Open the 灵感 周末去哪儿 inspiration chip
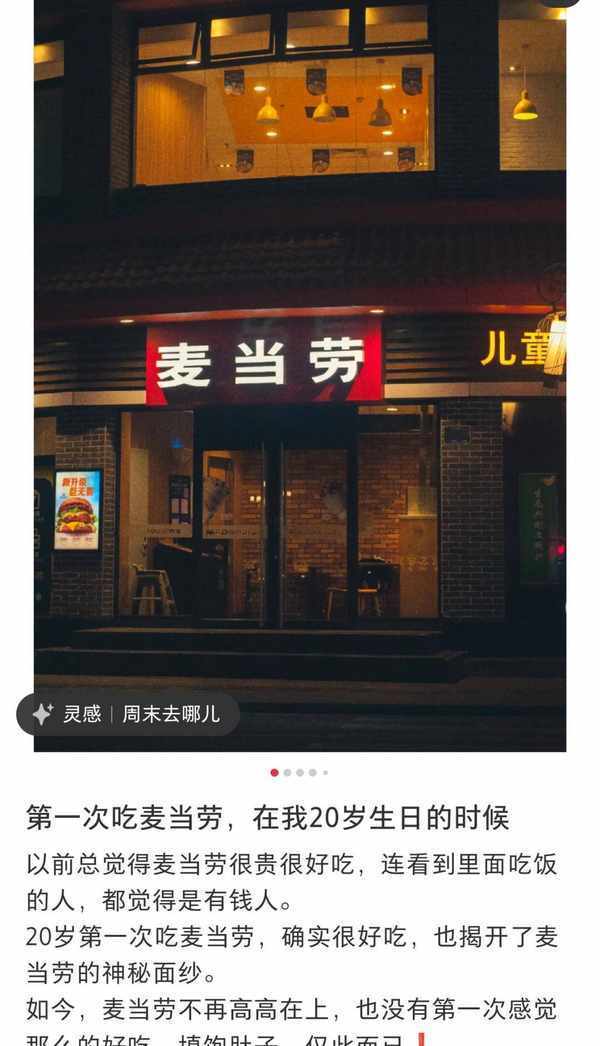This screenshot has height=1046, width=600. pos(127,714)
